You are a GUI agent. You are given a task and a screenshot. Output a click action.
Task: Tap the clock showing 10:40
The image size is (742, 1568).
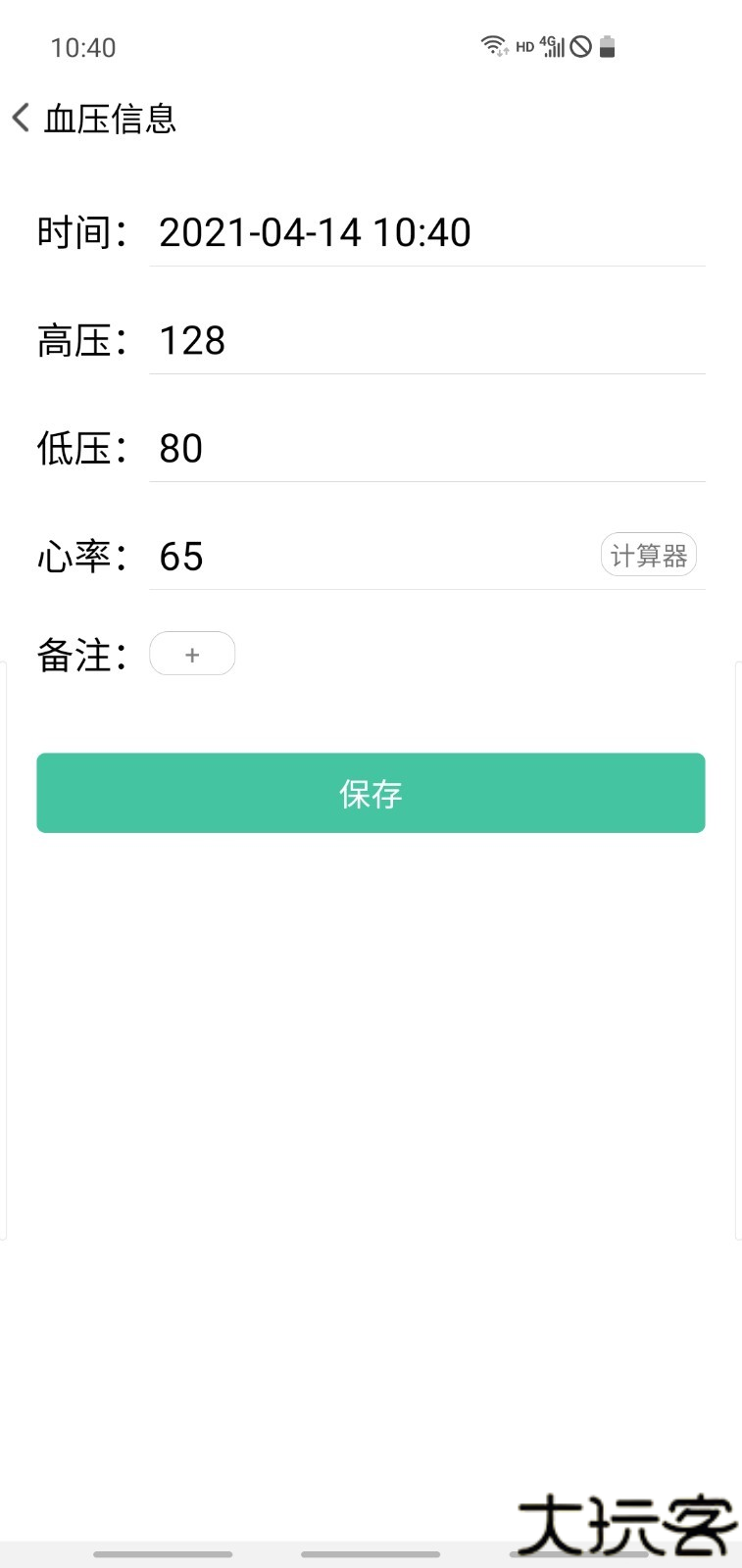83,46
